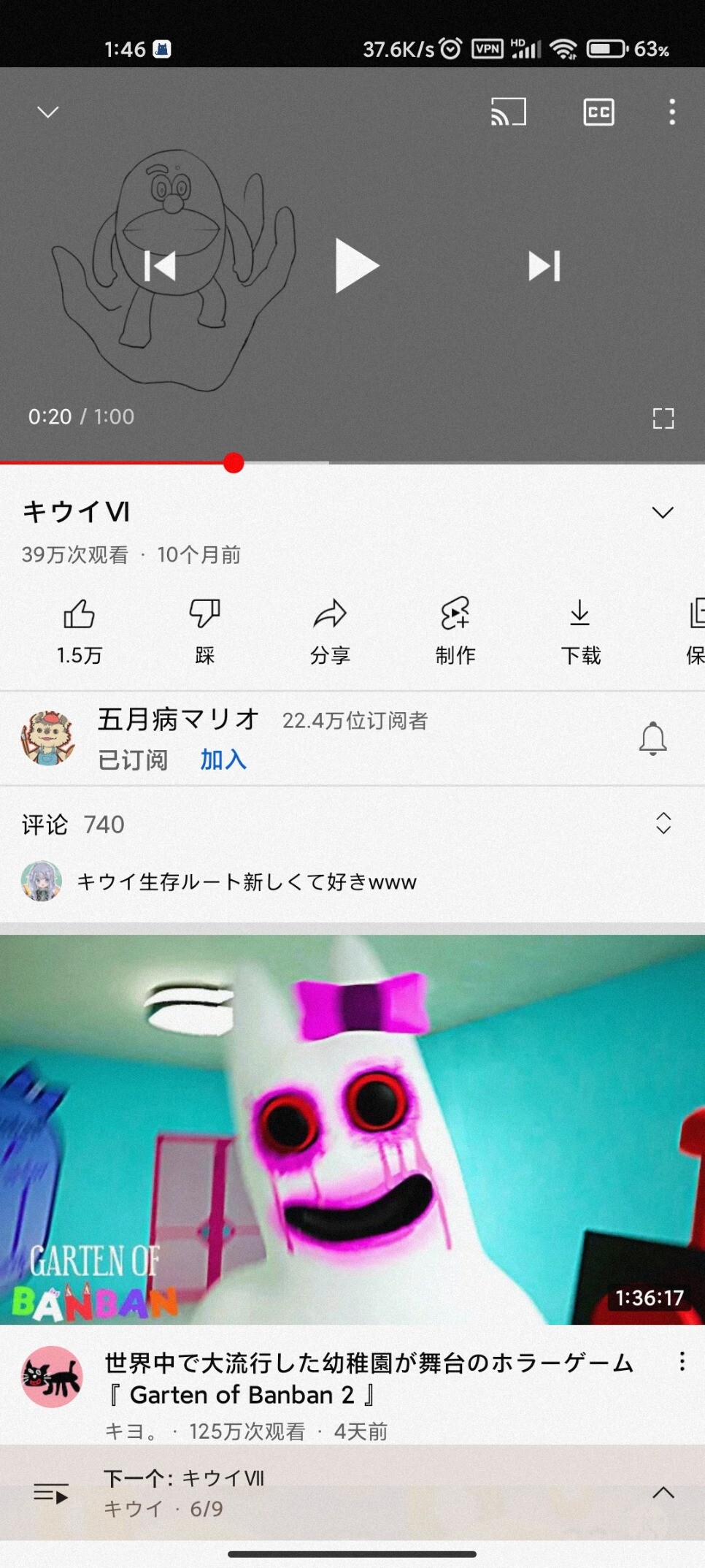Open the player overflow menu

(x=672, y=112)
